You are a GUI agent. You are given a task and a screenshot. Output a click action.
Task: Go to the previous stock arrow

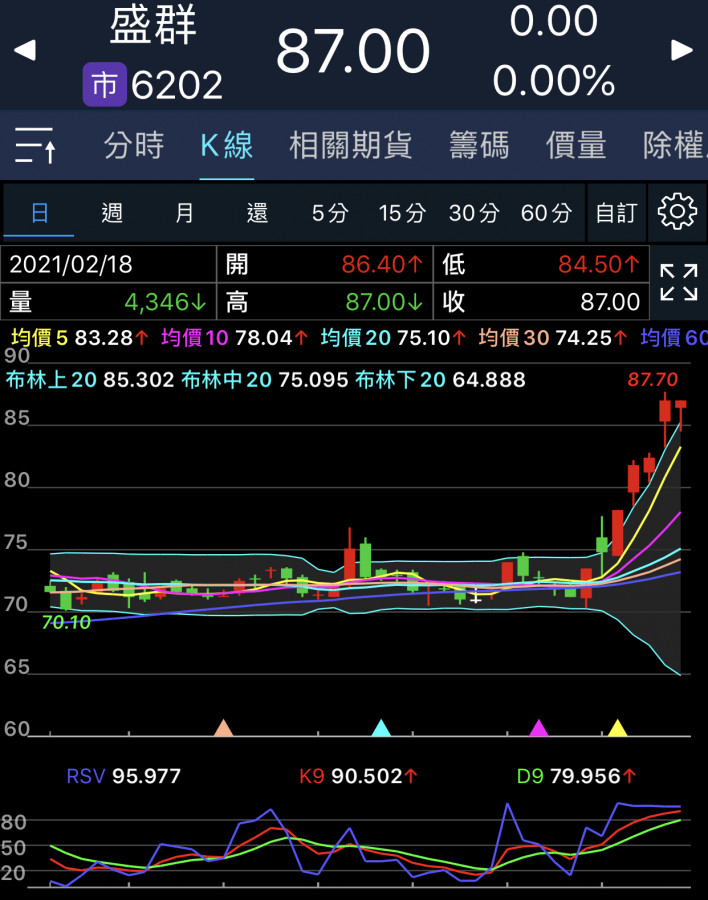[24, 51]
